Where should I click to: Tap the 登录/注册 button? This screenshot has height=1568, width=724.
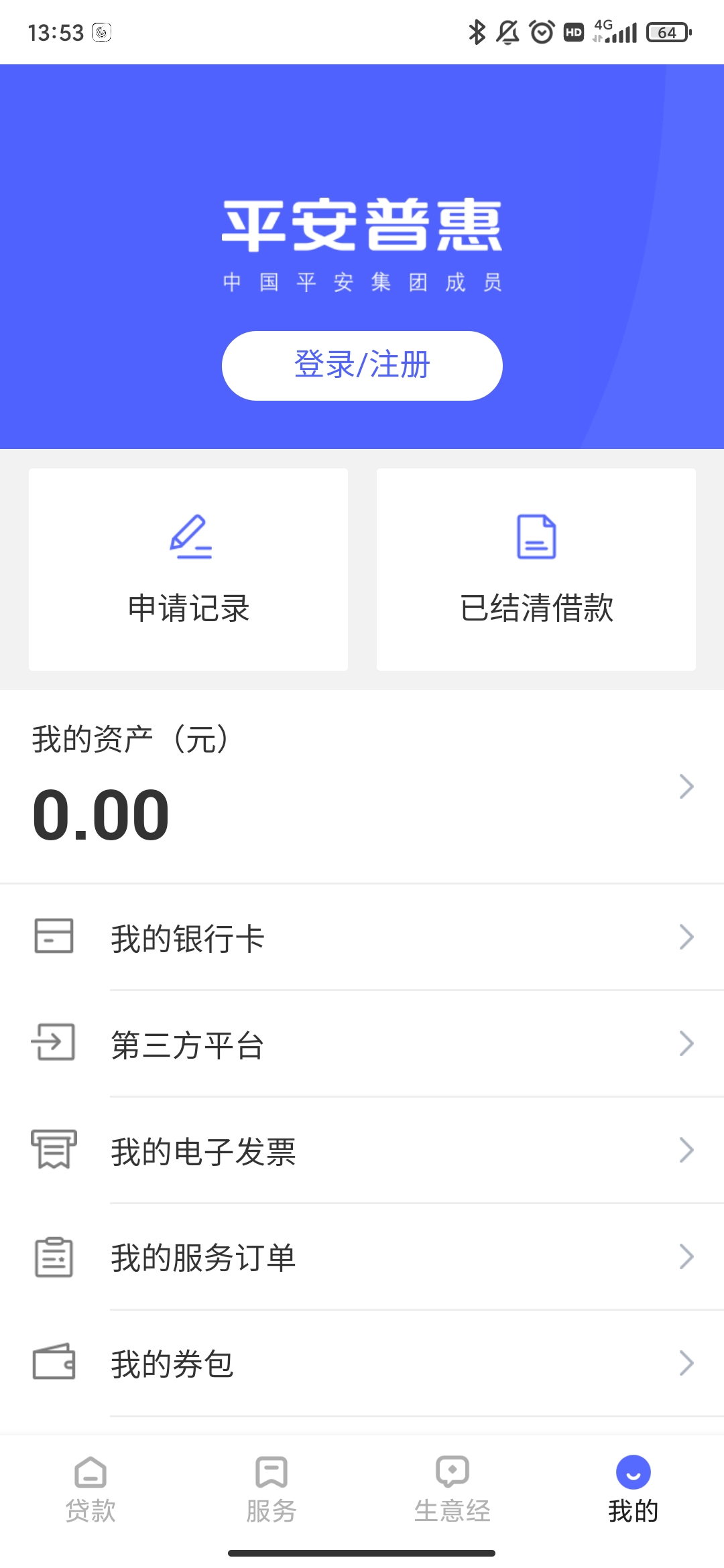(x=362, y=366)
